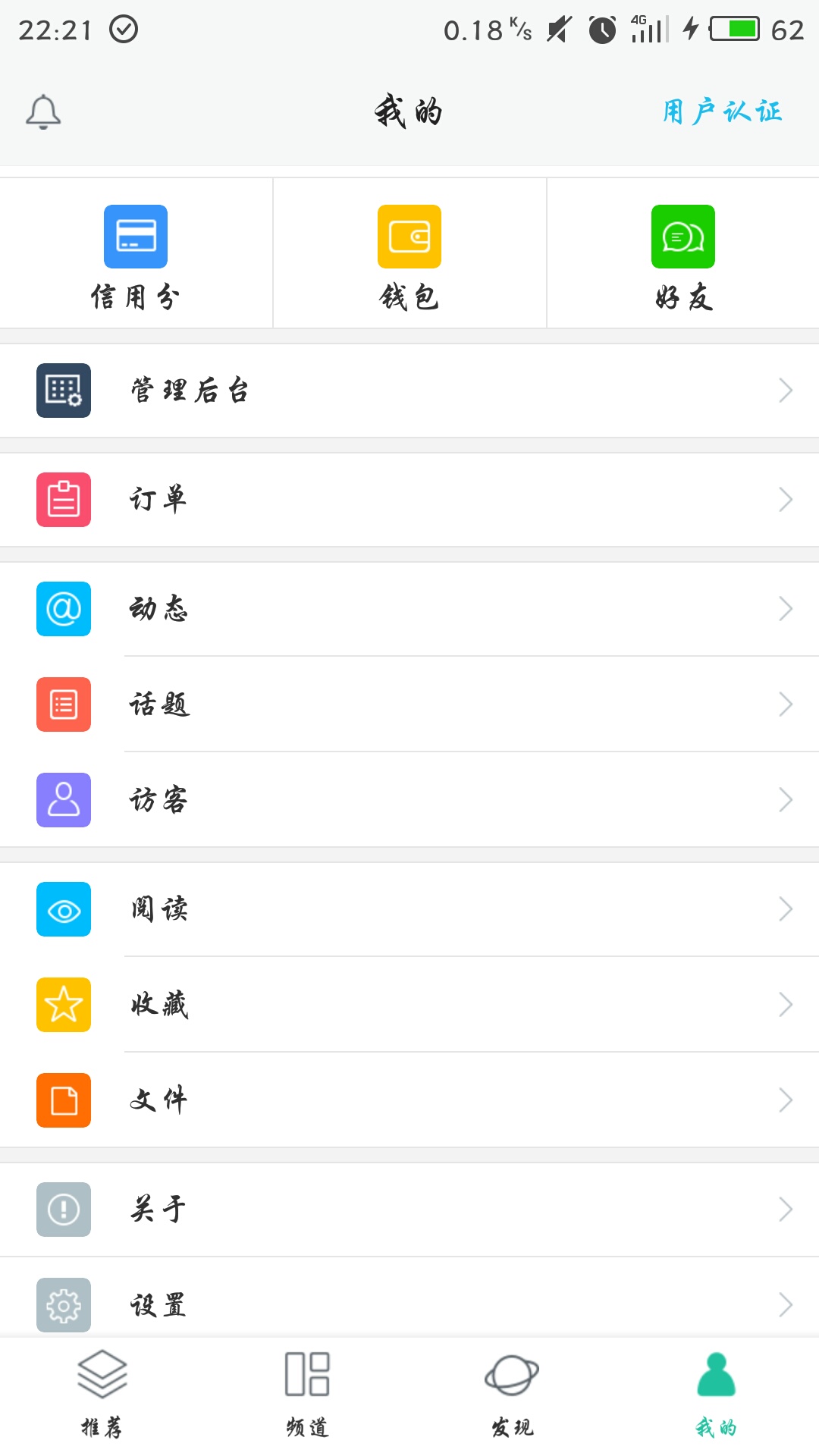This screenshot has width=819, height=1456.
Task: Select the 管理后台 admin panel icon
Action: click(63, 391)
